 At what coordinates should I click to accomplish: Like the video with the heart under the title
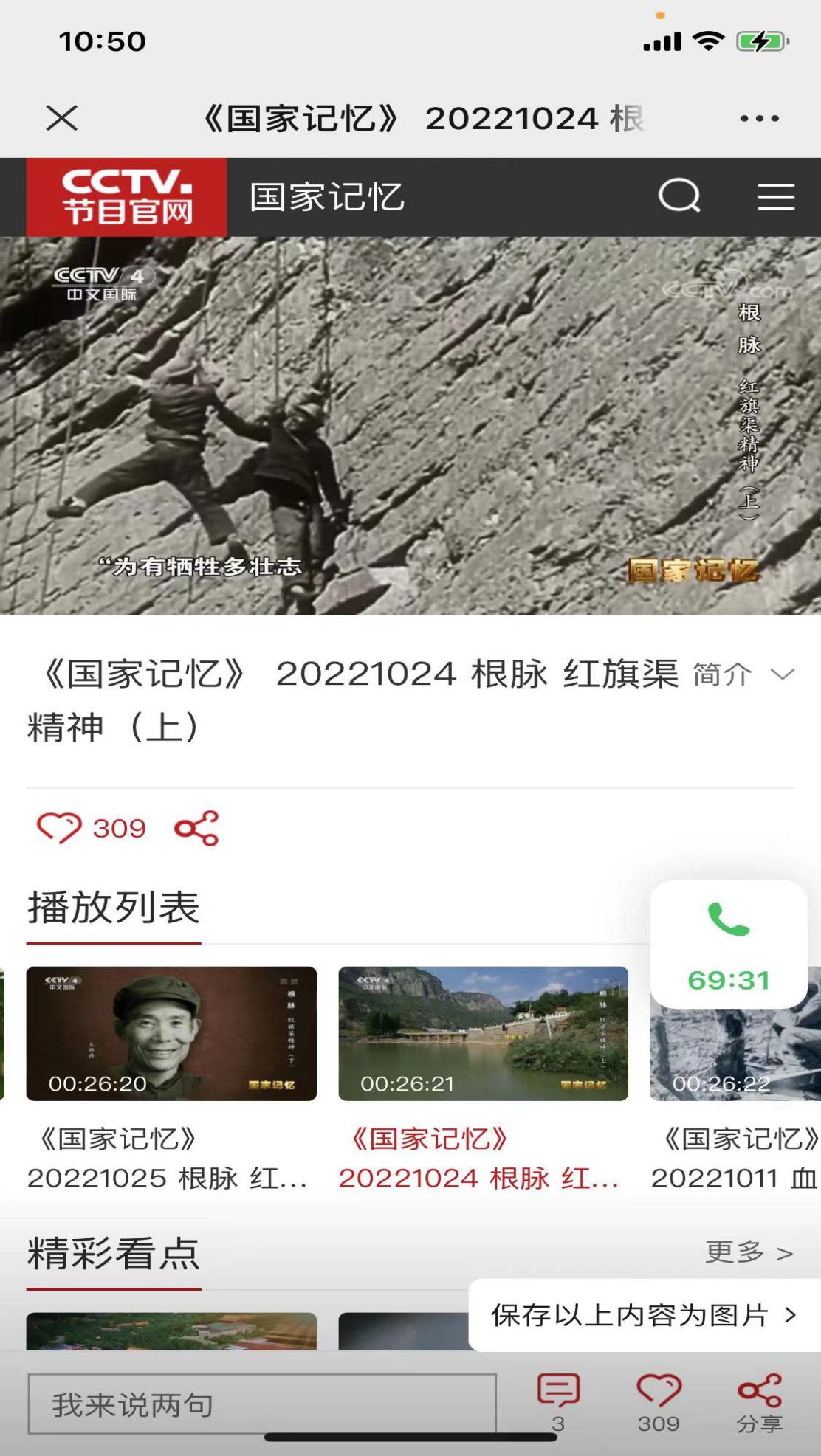59,828
